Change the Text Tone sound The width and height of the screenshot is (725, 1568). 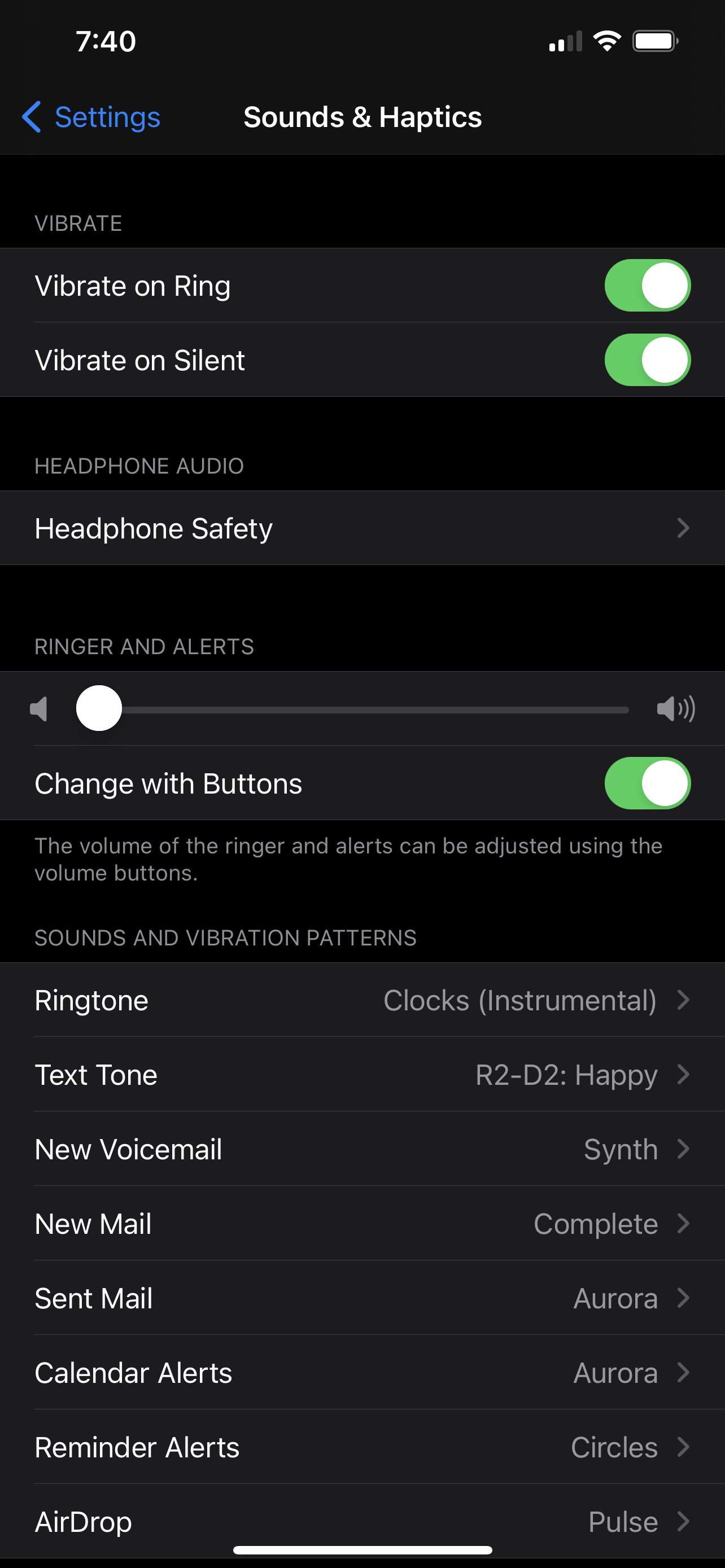[x=362, y=1074]
